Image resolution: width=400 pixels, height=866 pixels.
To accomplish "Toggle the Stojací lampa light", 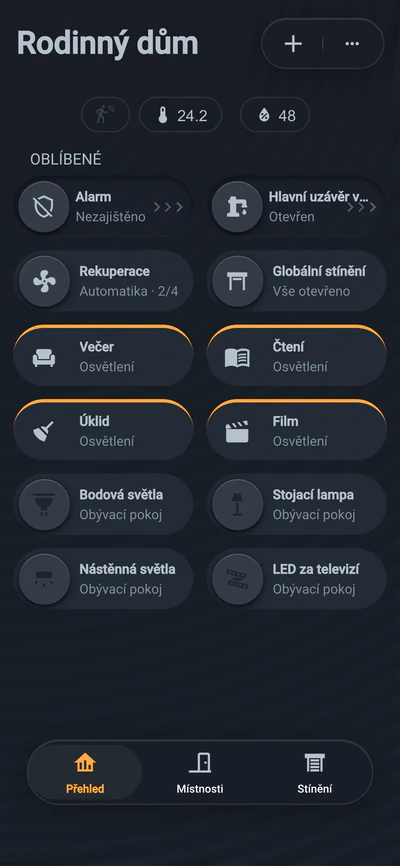I will coord(297,504).
